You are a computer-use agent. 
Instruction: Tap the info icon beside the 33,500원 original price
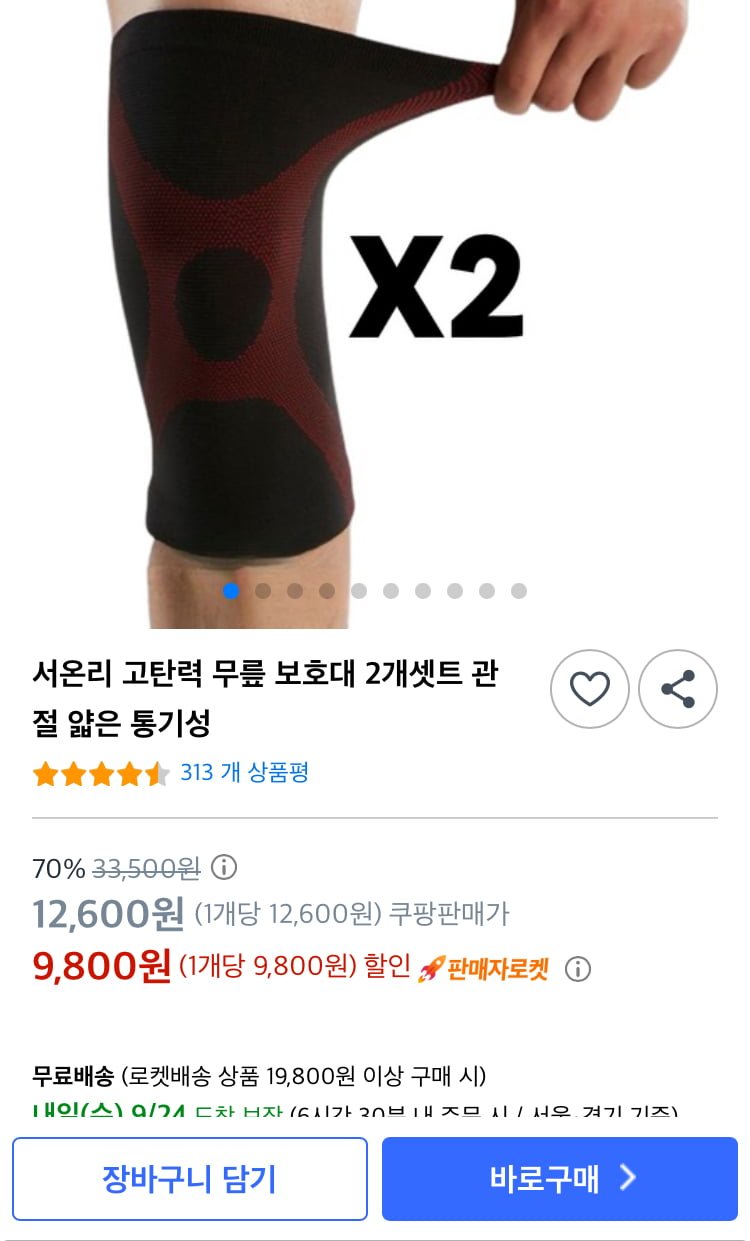pyautogui.click(x=224, y=867)
